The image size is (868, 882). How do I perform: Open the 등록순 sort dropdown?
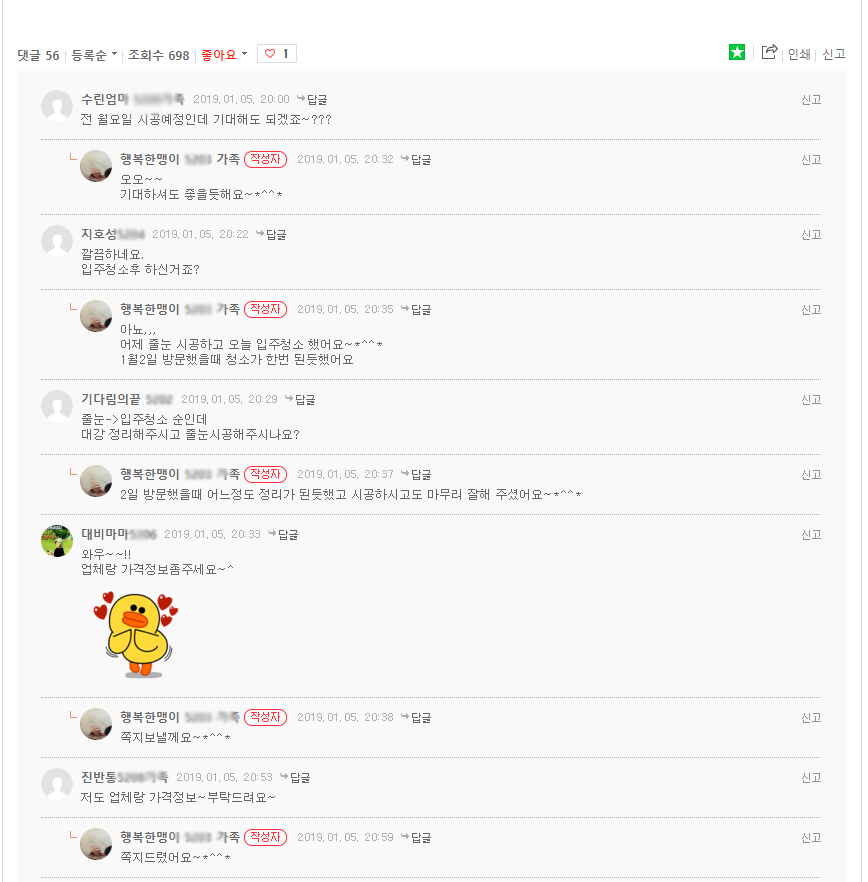94,55
